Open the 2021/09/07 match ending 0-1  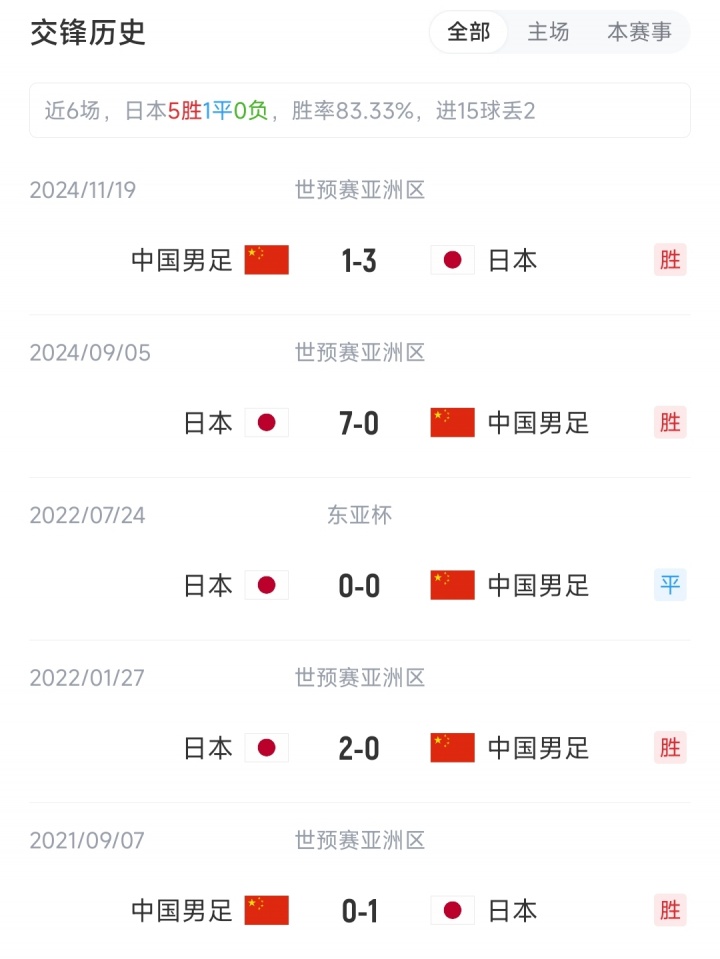pos(359,911)
